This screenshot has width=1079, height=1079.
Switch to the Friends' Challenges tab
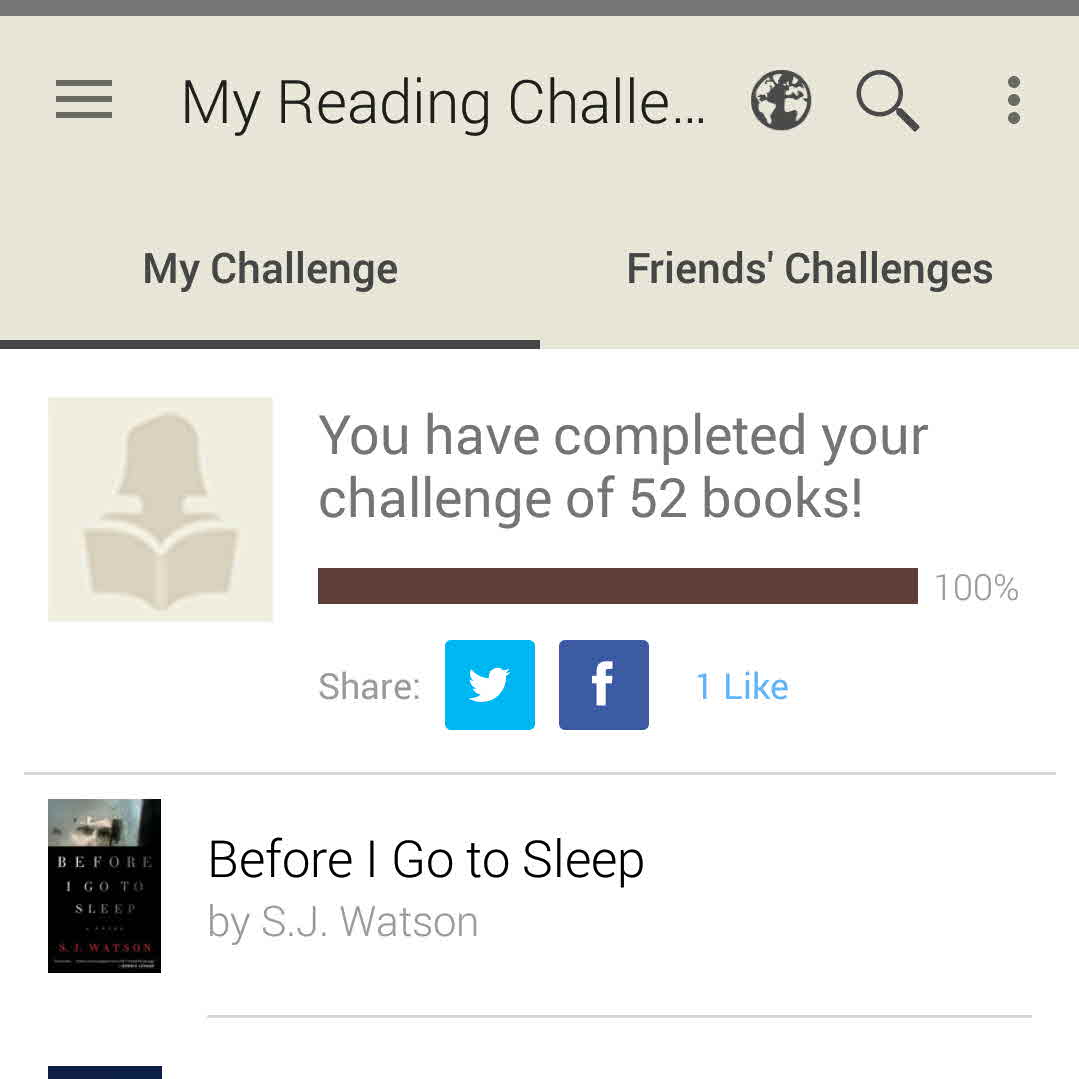[809, 270]
